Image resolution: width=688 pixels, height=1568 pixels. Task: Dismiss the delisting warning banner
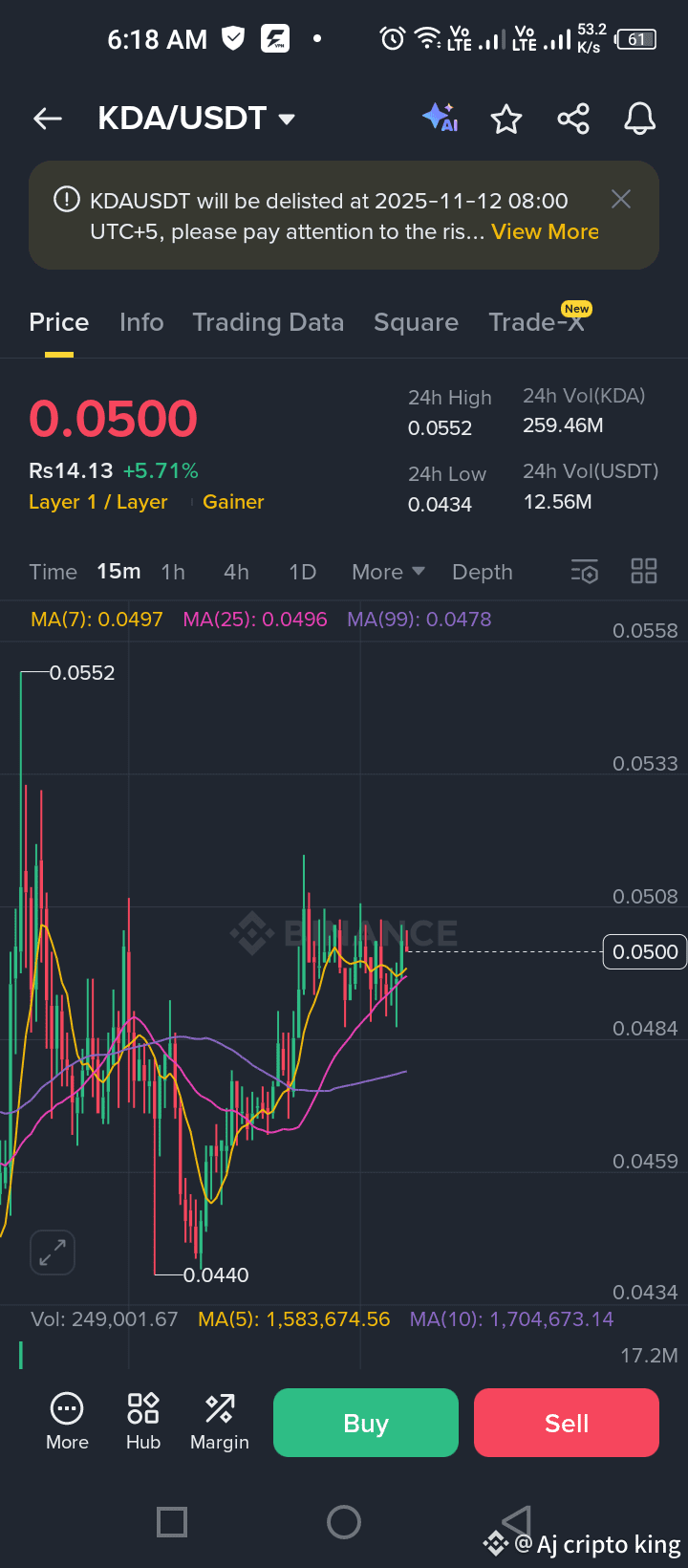pyautogui.click(x=621, y=199)
